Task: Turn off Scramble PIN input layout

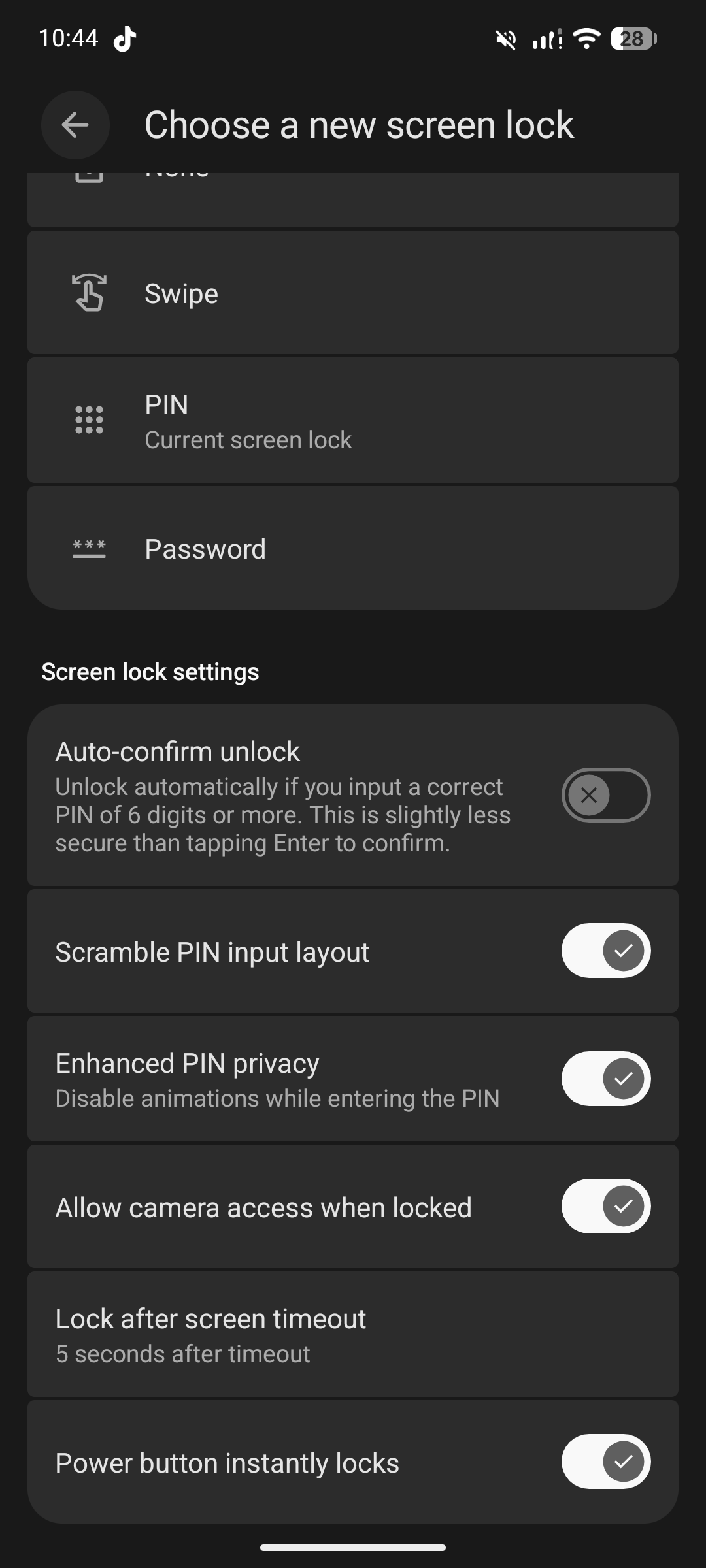Action: click(x=605, y=951)
